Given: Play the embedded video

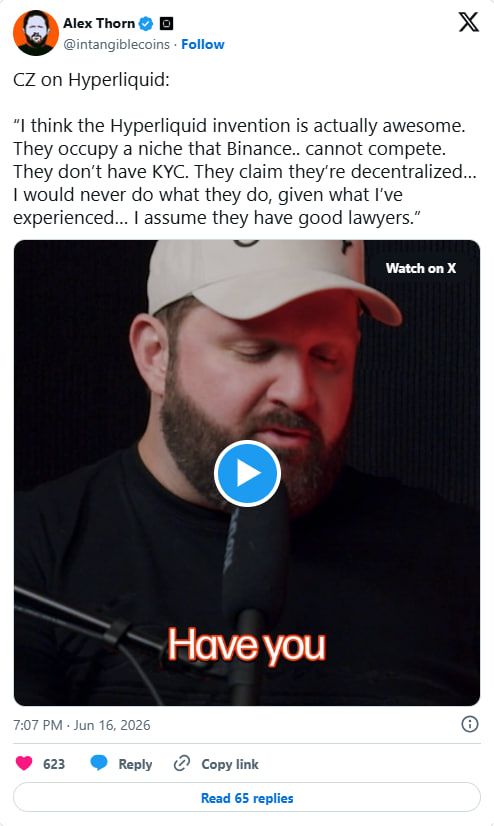Looking at the screenshot, I should click(247, 473).
